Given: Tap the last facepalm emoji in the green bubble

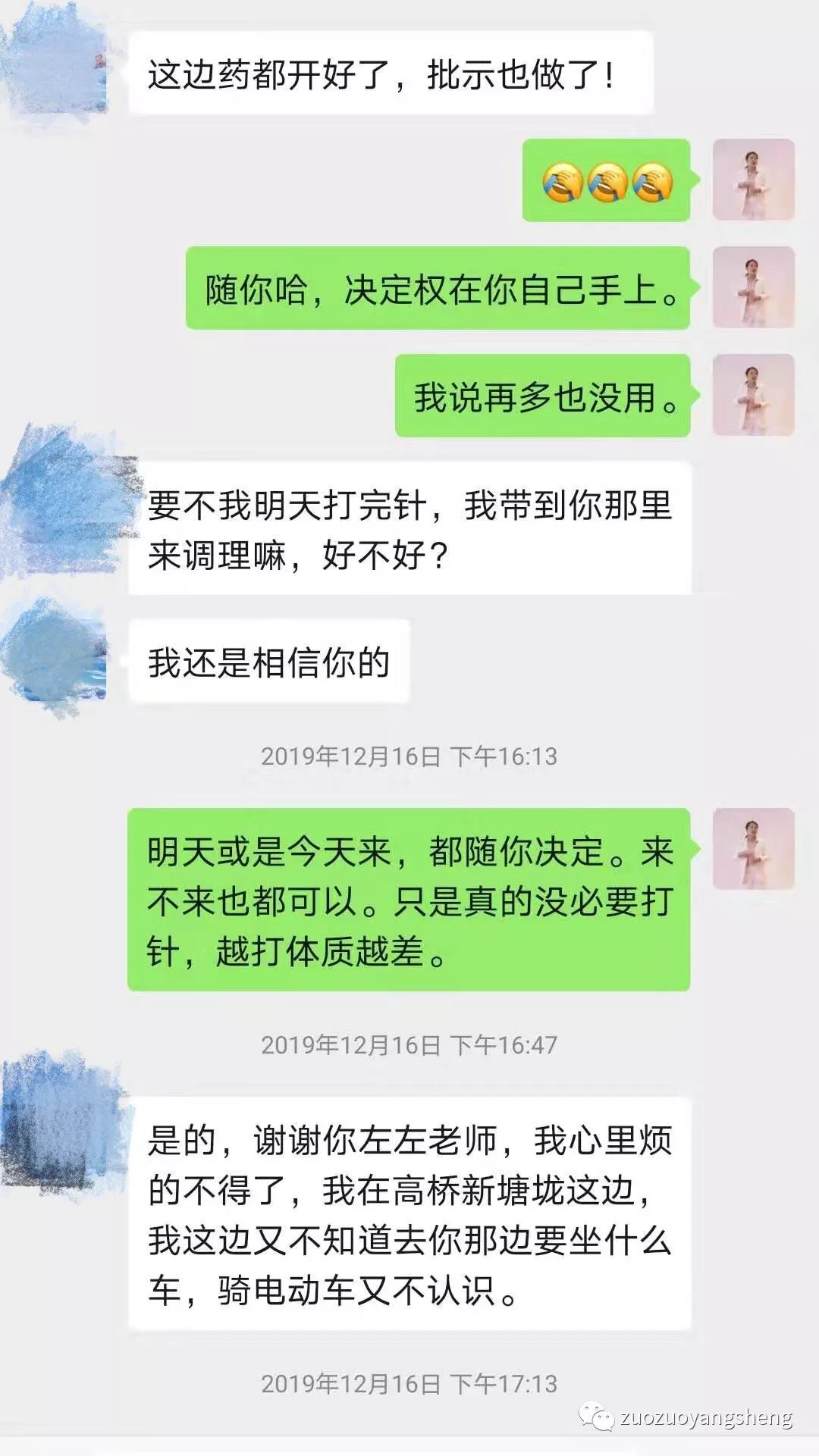Looking at the screenshot, I should pyautogui.click(x=652, y=182).
